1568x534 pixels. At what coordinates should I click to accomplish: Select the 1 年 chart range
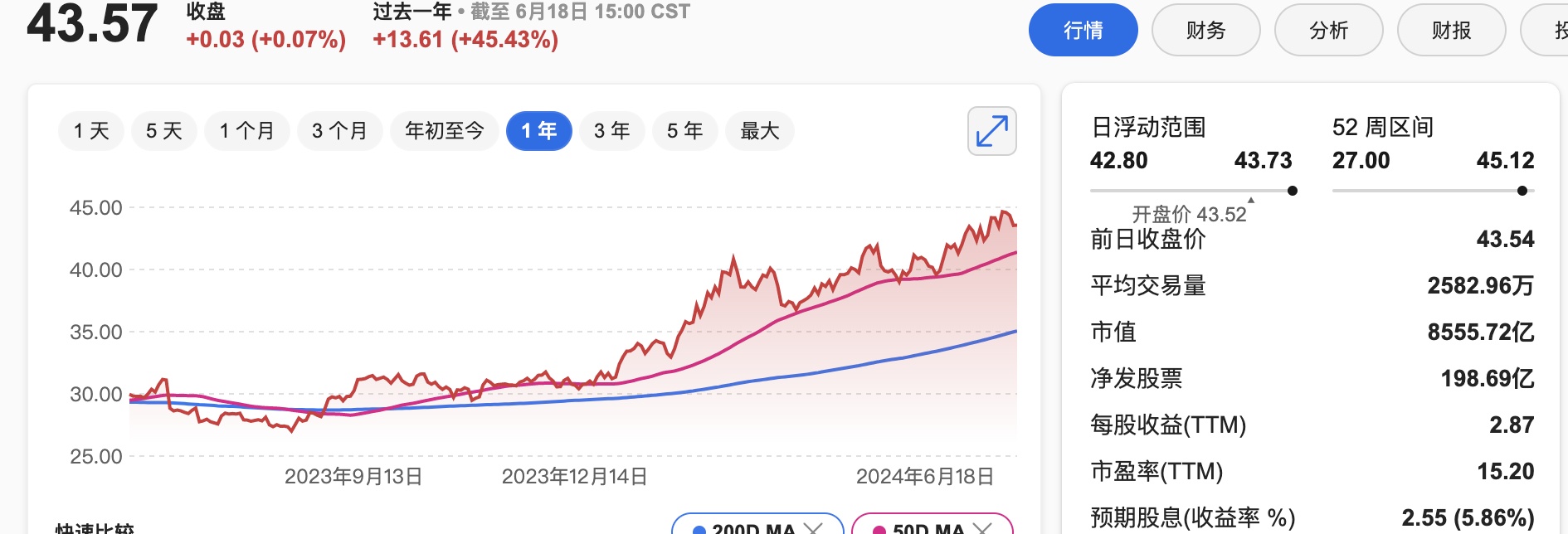pyautogui.click(x=539, y=131)
